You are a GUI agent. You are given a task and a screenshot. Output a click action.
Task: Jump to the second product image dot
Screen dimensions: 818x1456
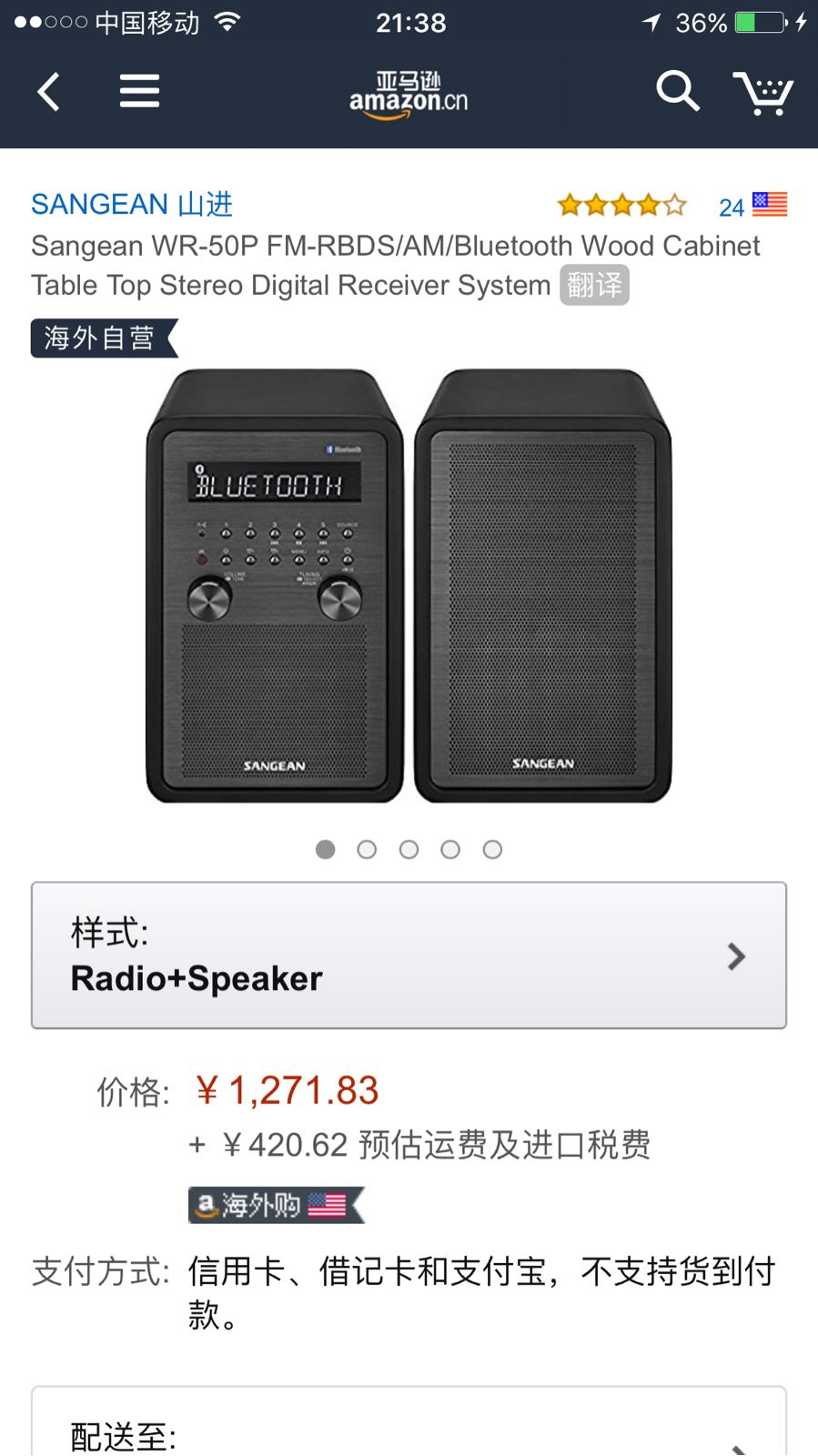(x=367, y=850)
